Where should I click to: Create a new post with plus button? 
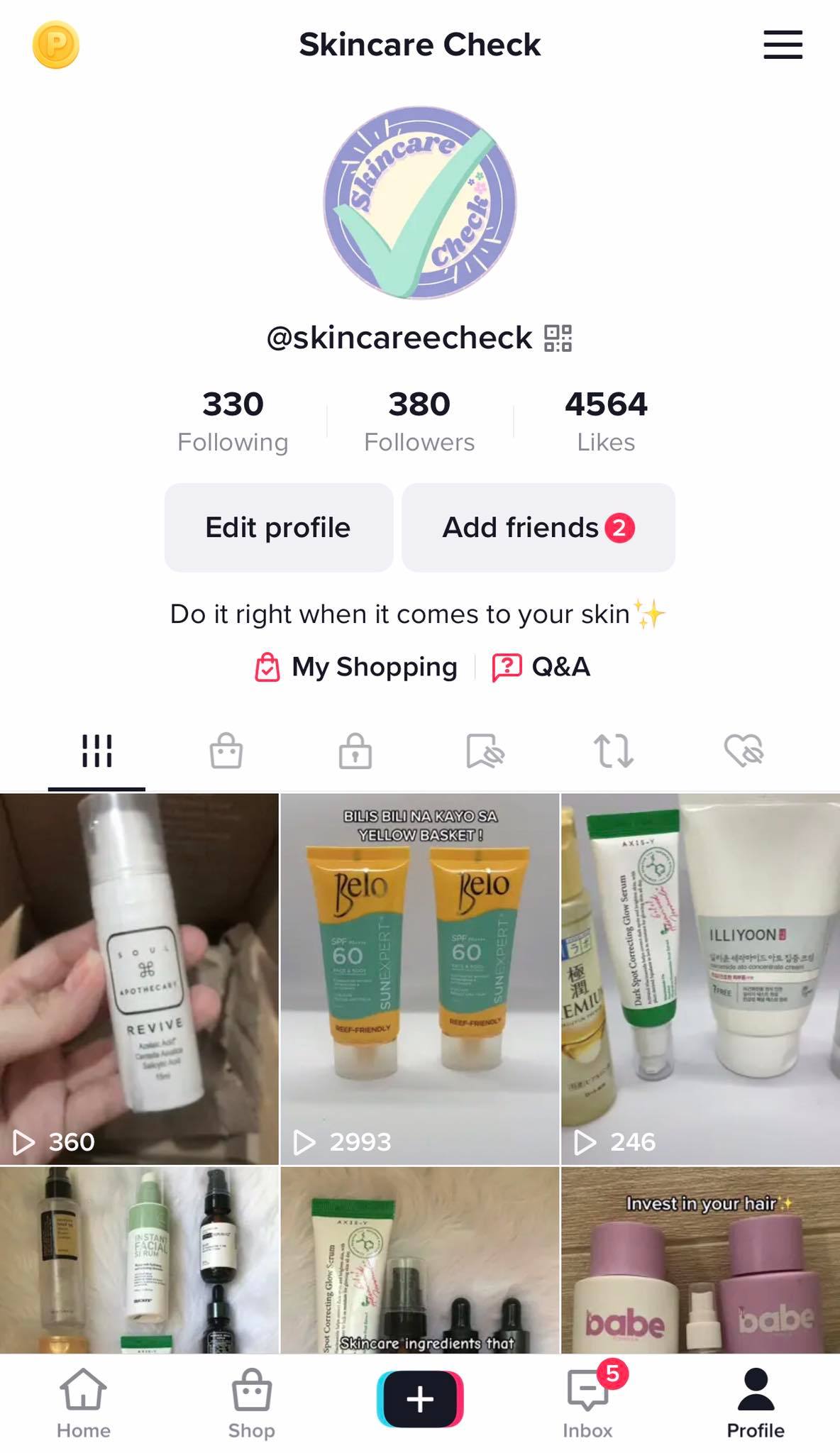pos(420,1399)
